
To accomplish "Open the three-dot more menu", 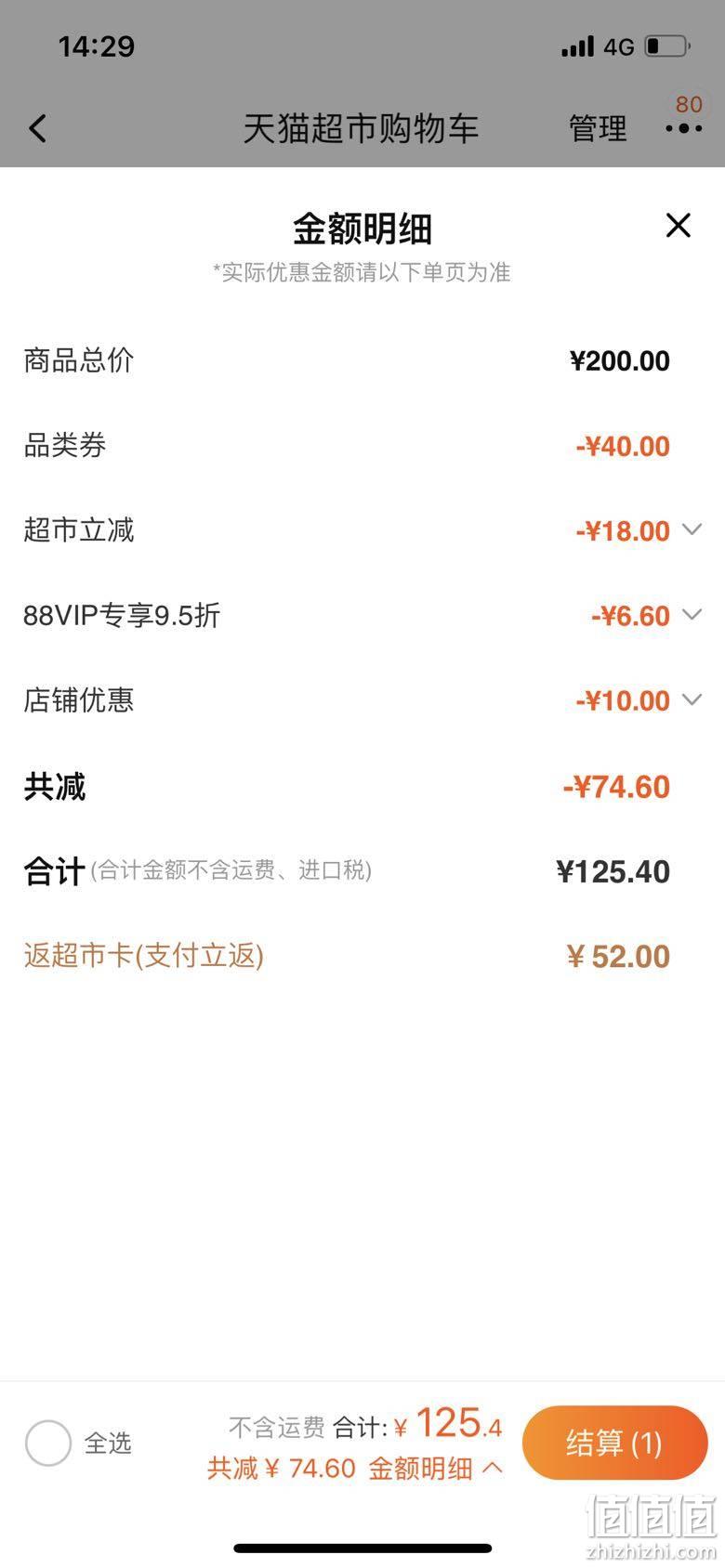I will 684,128.
